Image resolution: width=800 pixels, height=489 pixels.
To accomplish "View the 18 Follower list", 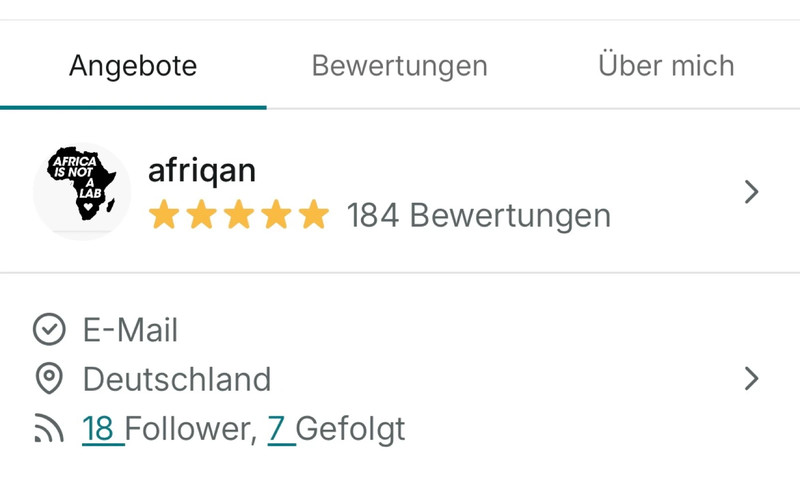I will click(100, 429).
